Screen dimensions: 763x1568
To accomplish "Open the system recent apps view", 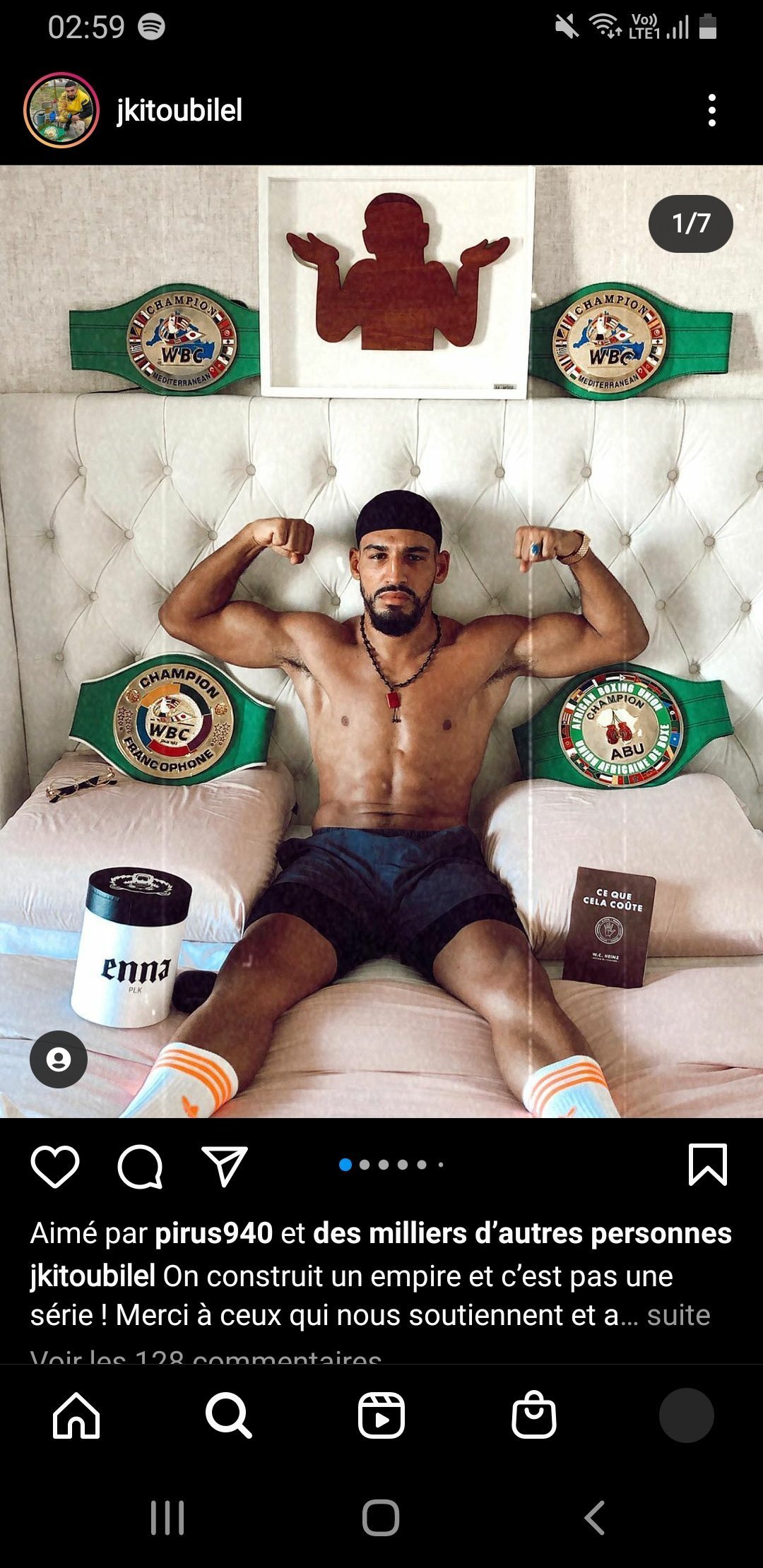I will 167,1517.
